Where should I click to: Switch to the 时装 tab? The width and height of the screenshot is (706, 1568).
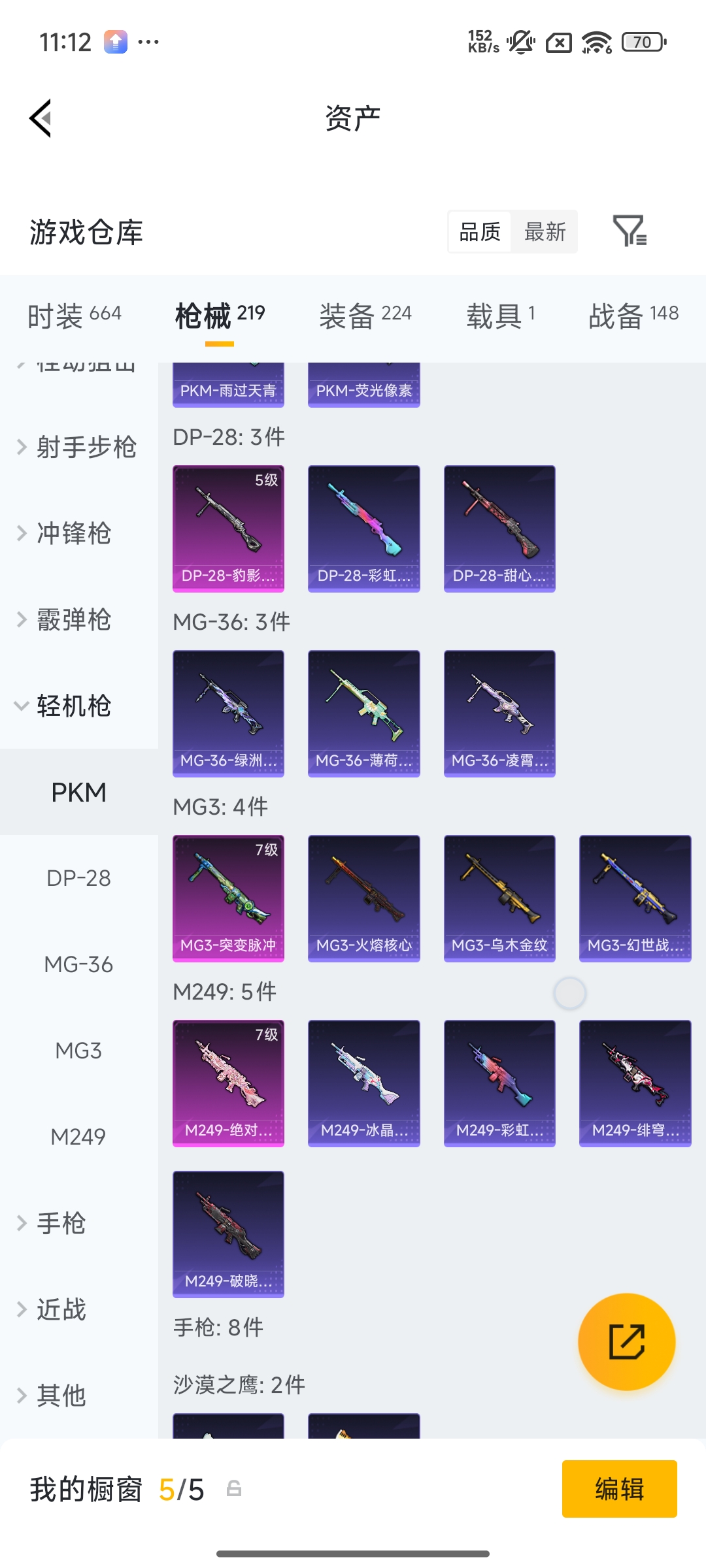(x=74, y=315)
